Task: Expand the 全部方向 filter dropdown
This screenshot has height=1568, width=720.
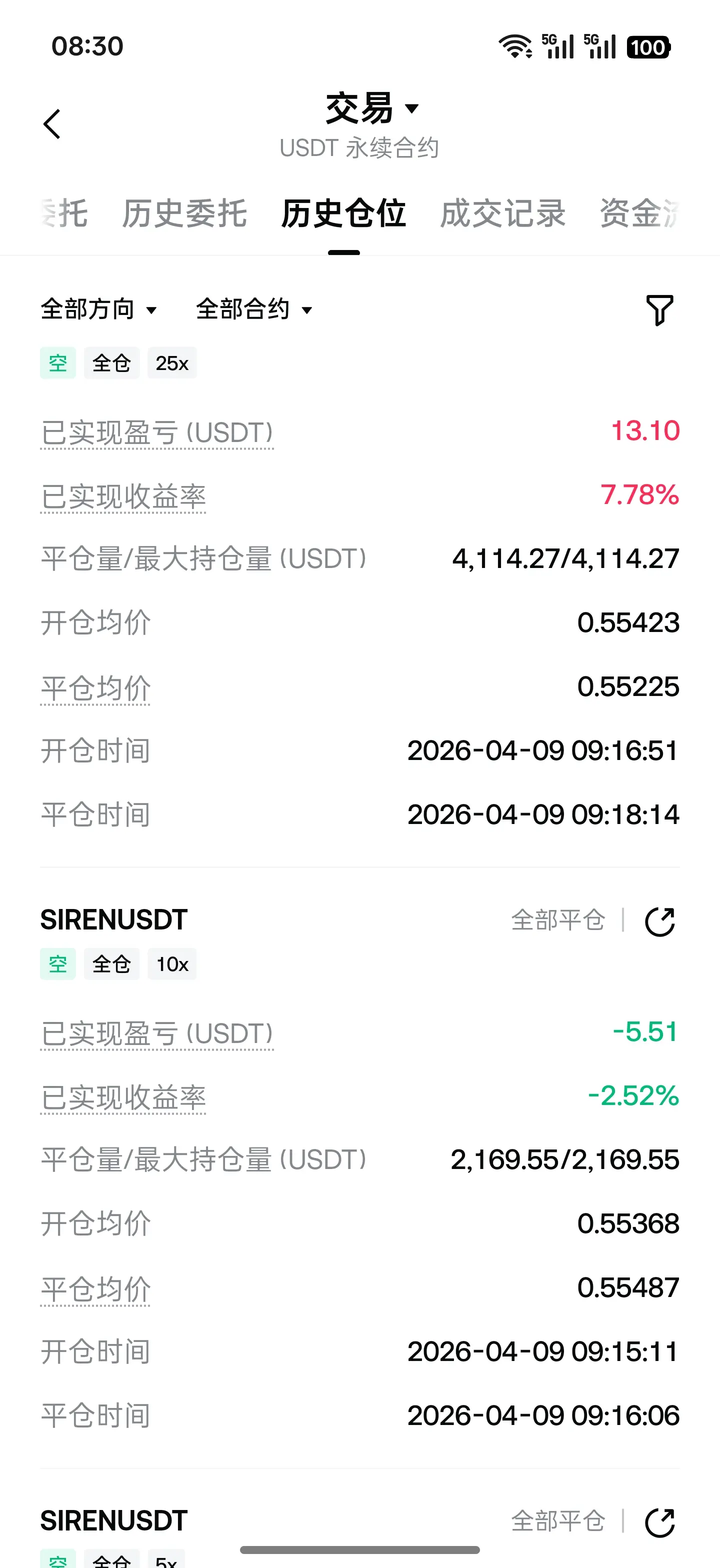Action: pyautogui.click(x=98, y=309)
